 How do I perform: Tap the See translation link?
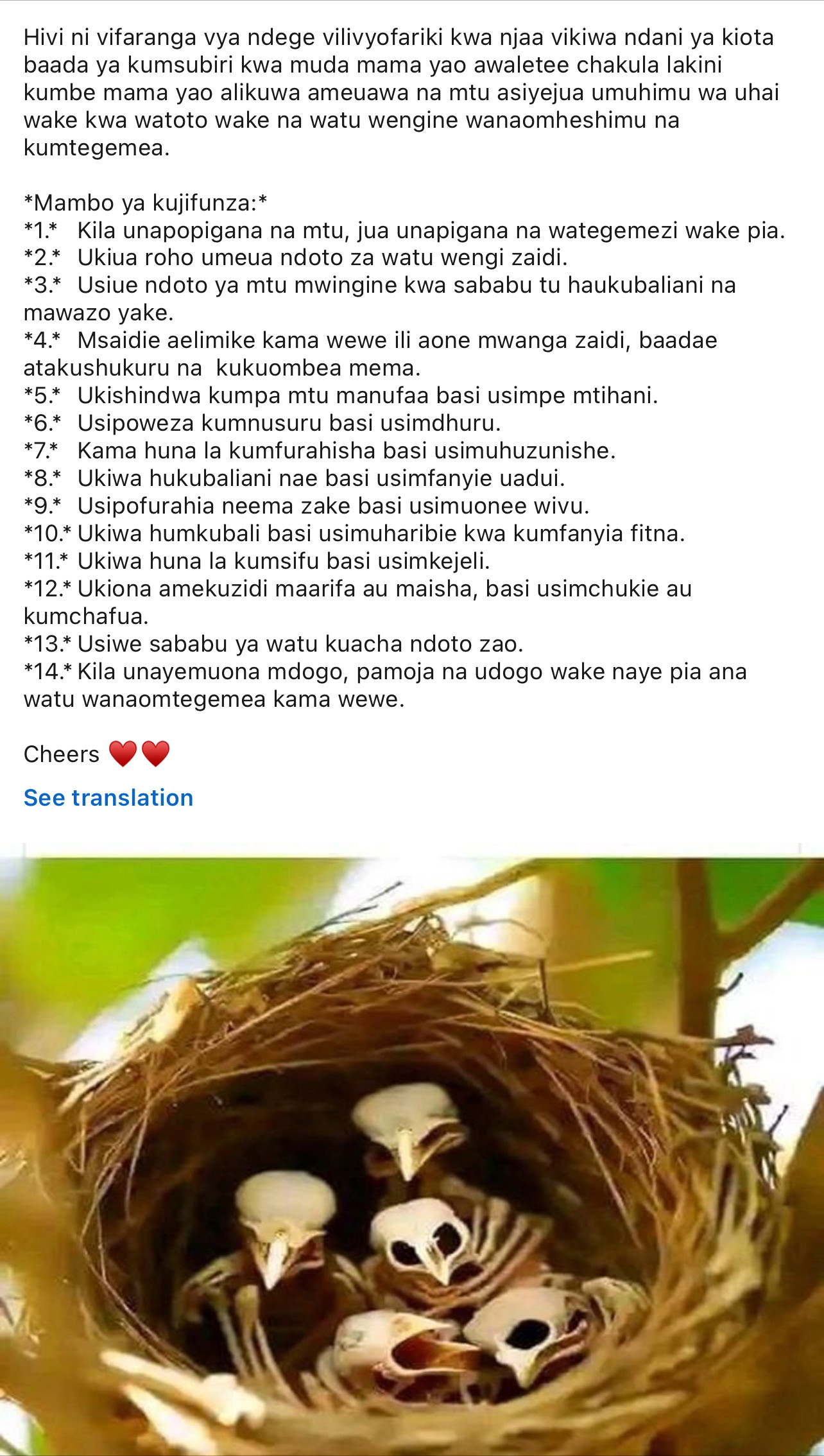(x=108, y=797)
